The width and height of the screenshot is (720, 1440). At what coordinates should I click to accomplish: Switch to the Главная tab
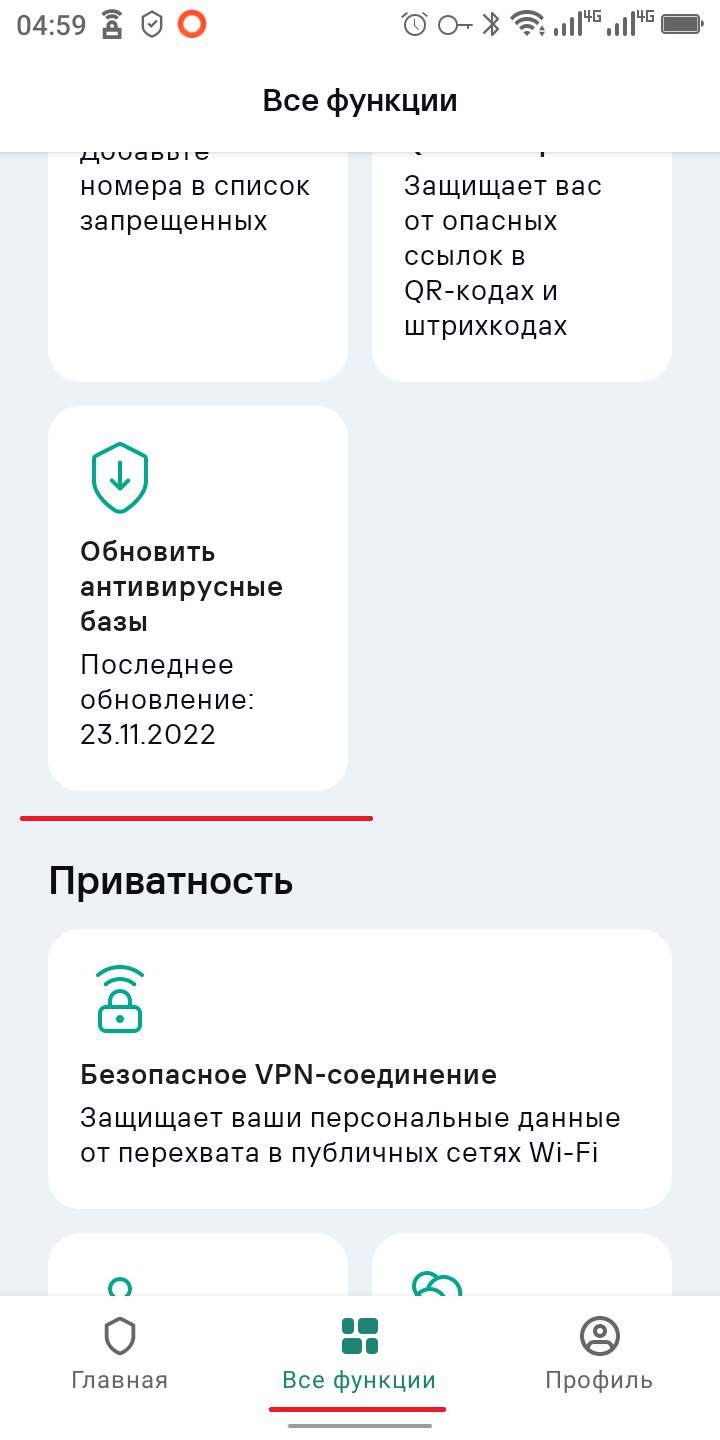120,1355
